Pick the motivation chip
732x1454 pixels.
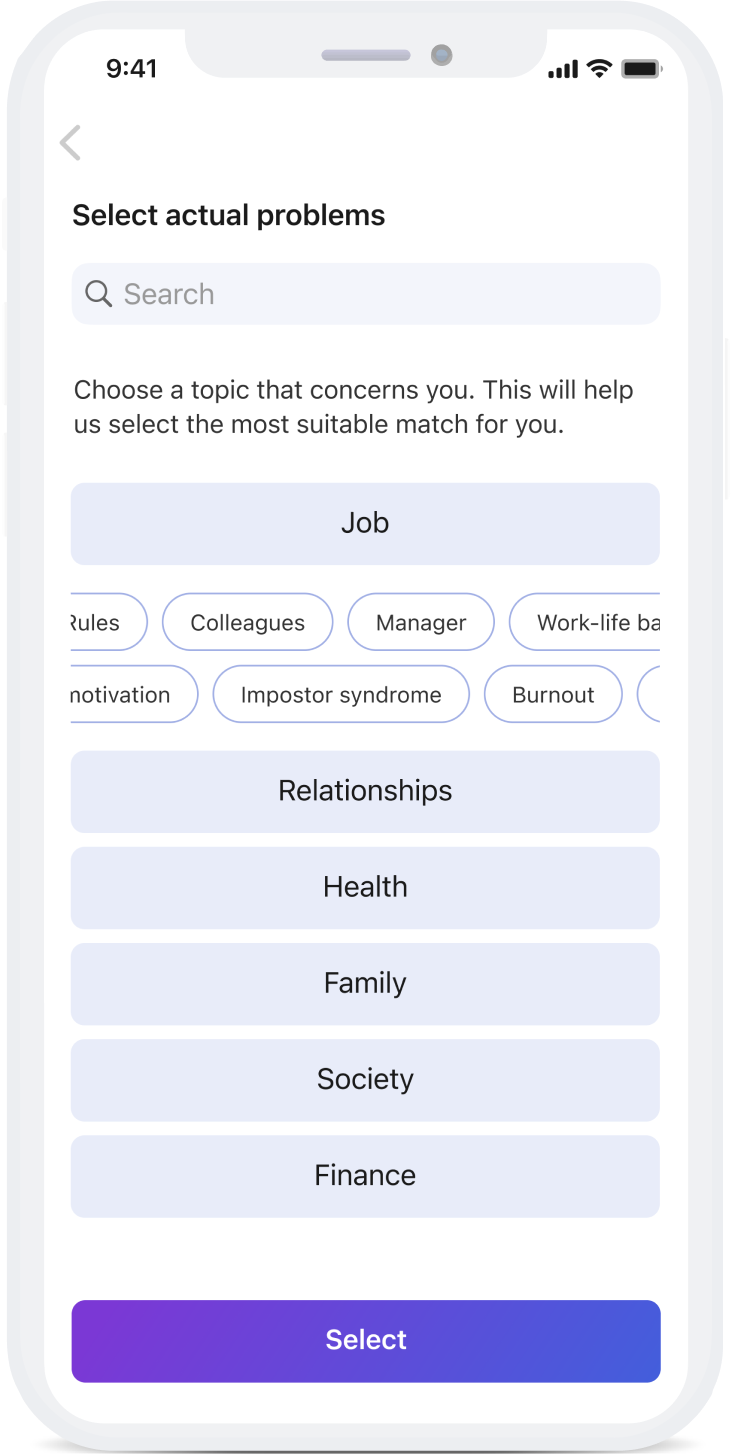128,694
